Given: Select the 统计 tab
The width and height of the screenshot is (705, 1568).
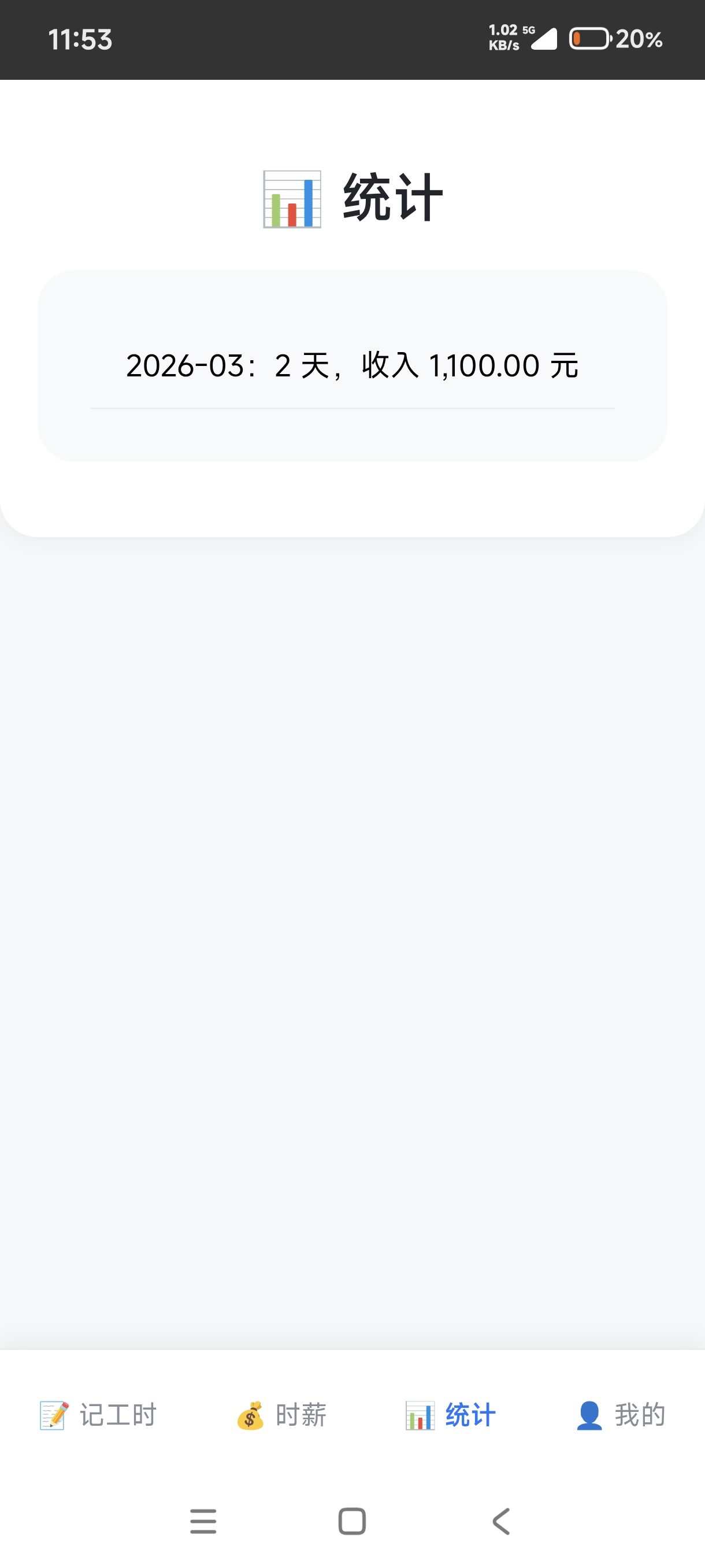Looking at the screenshot, I should [x=451, y=1415].
